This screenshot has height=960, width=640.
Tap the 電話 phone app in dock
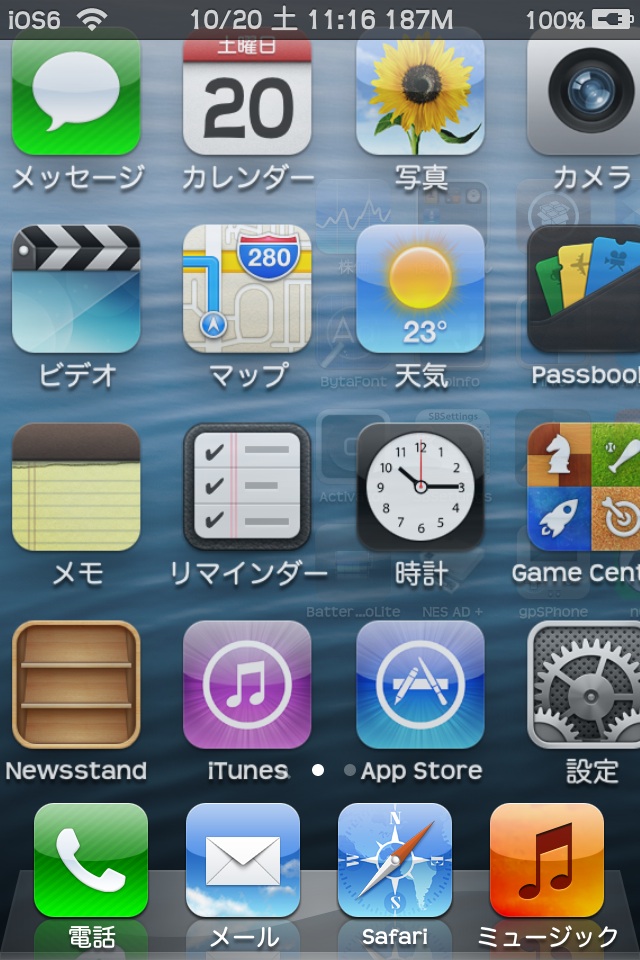(x=91, y=861)
